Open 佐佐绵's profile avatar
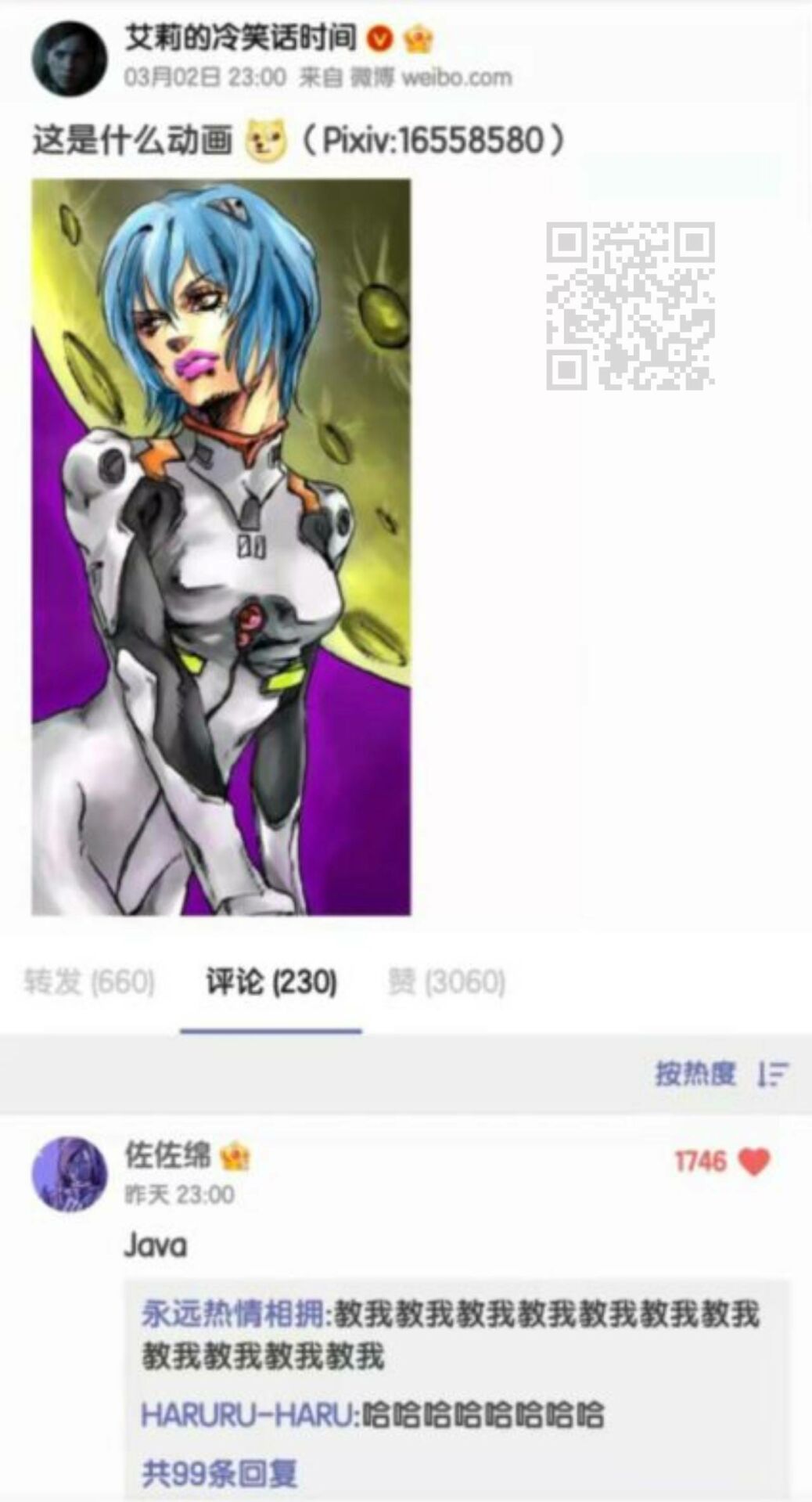The image size is (812, 1502). (x=69, y=1173)
